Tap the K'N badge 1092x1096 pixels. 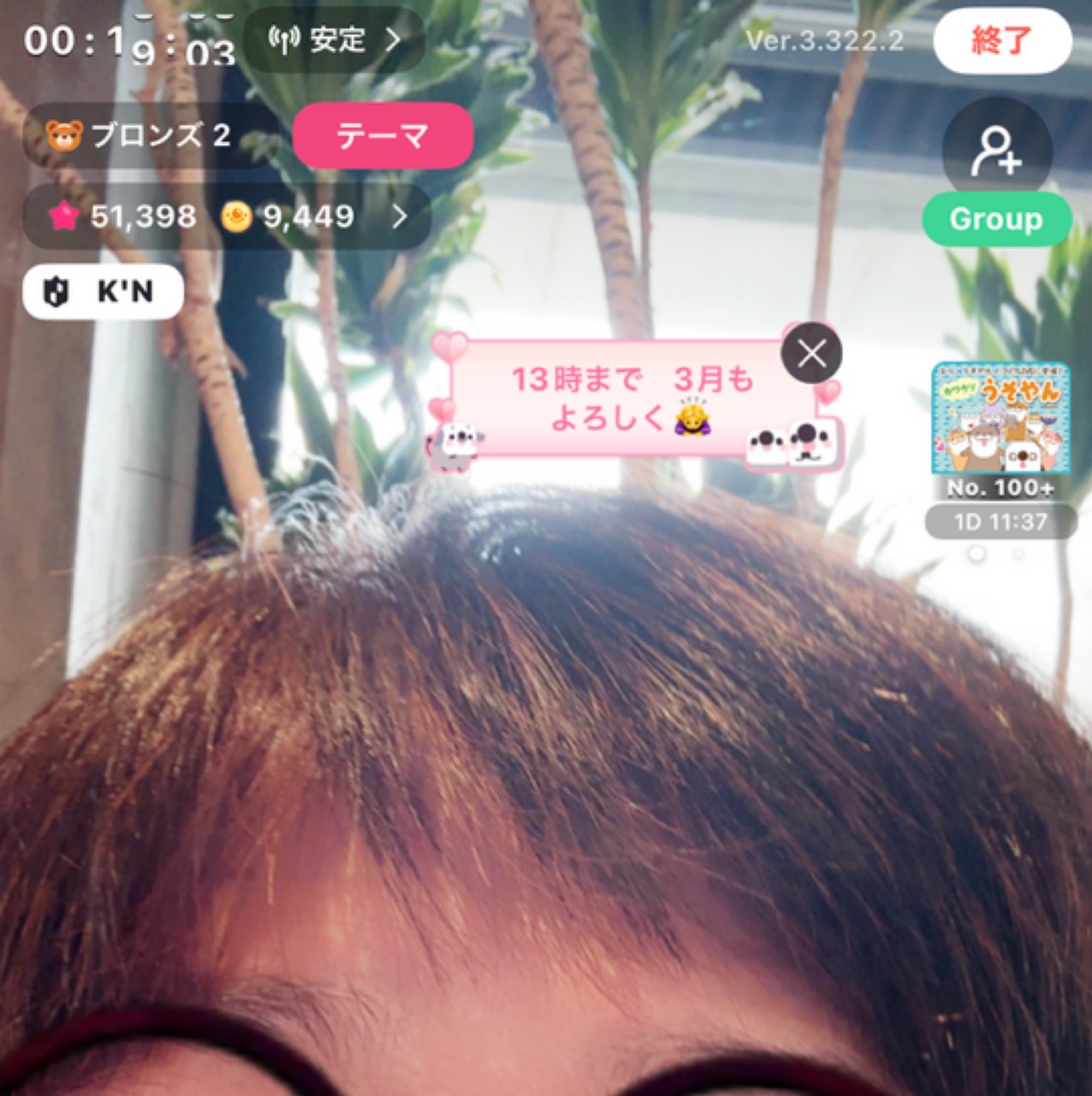(103, 292)
